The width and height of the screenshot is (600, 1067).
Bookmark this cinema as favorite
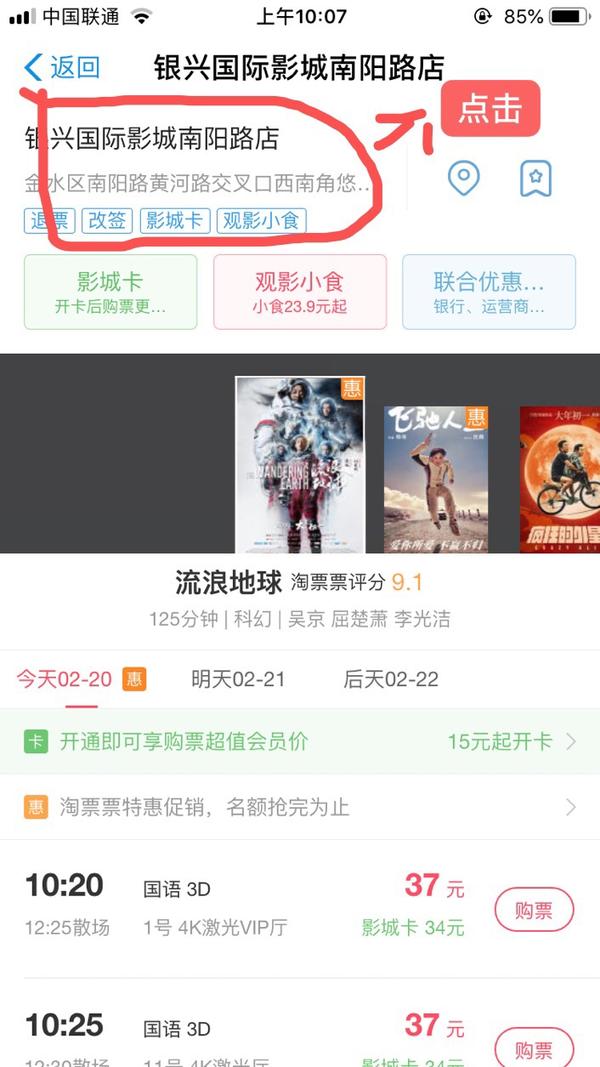tap(536, 179)
